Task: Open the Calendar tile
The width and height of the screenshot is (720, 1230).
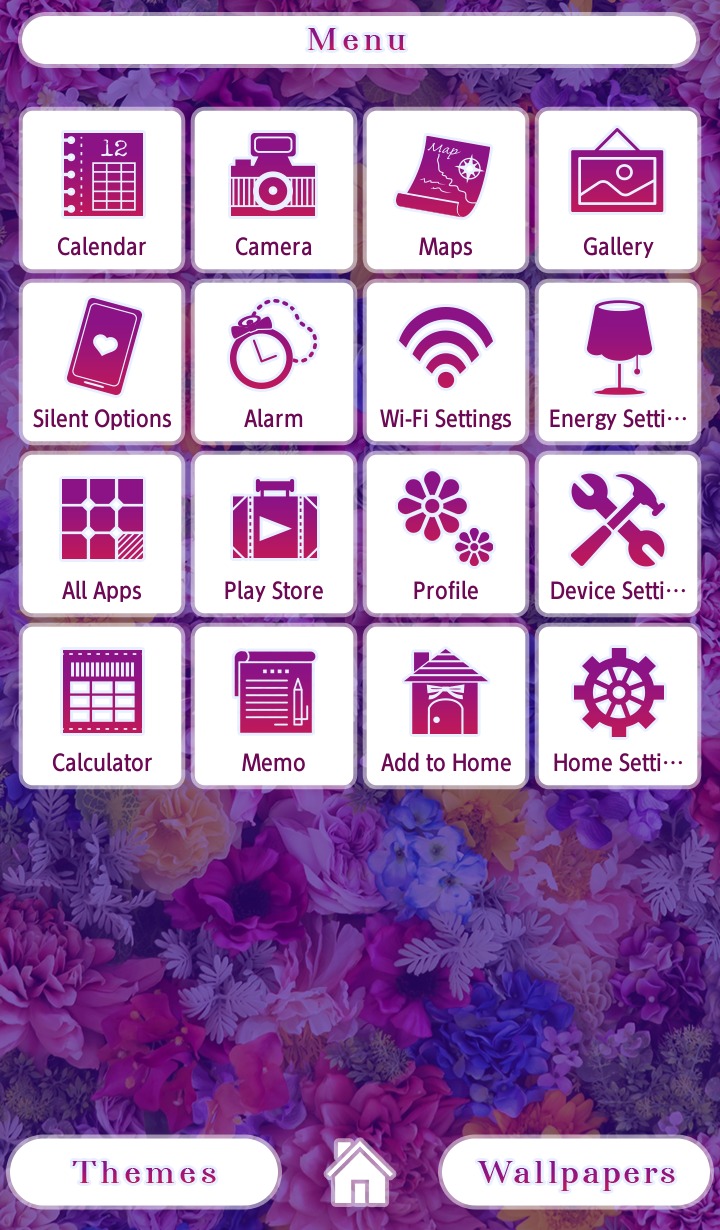Action: click(x=102, y=190)
